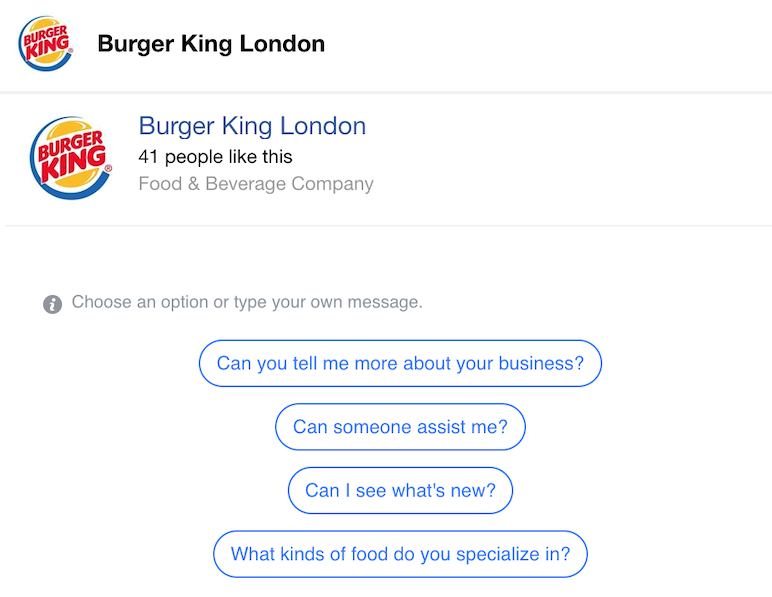Open the Burger King London chat header

[x=210, y=44]
